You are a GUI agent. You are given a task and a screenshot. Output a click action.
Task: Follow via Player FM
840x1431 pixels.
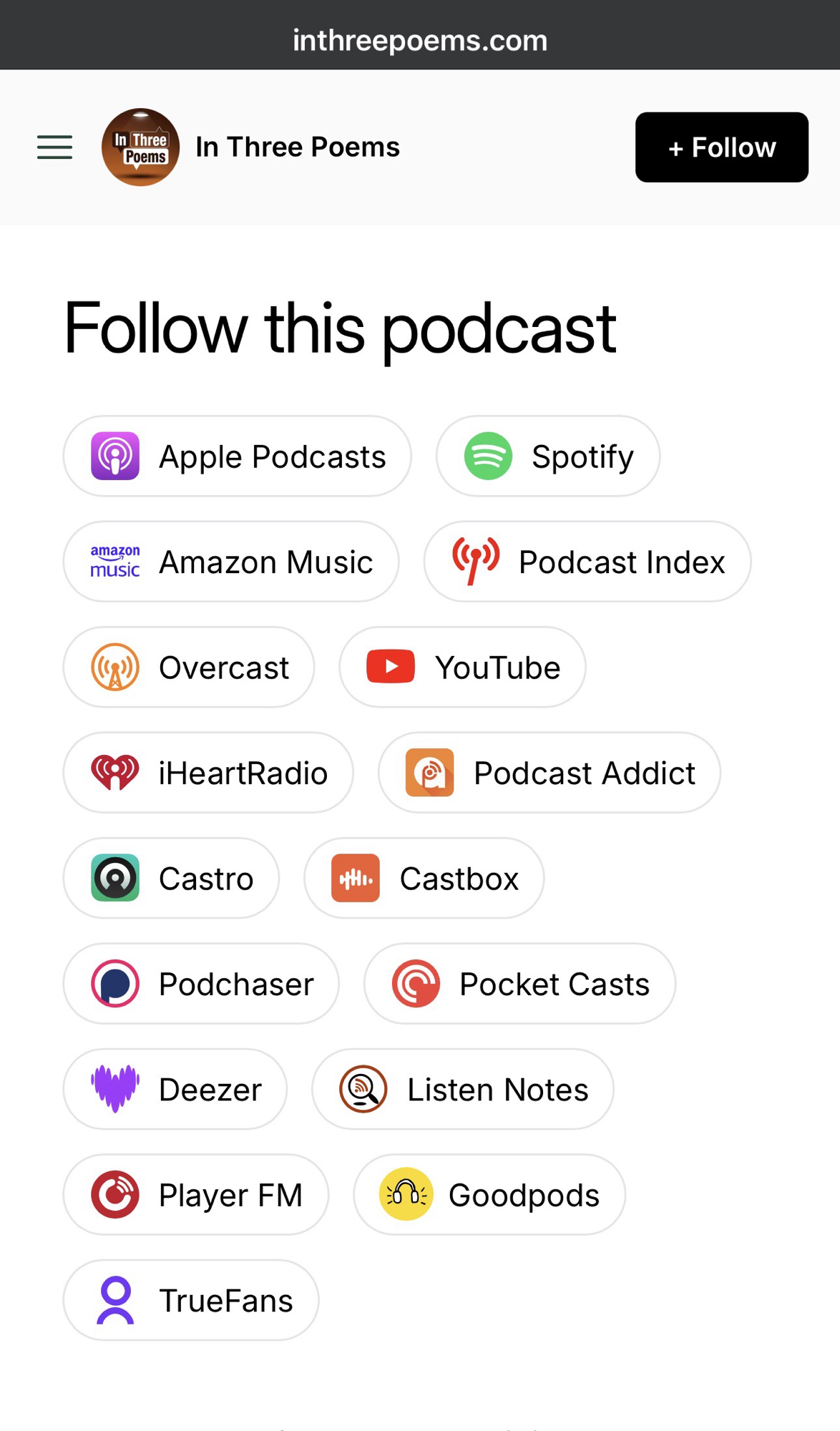pos(196,1195)
